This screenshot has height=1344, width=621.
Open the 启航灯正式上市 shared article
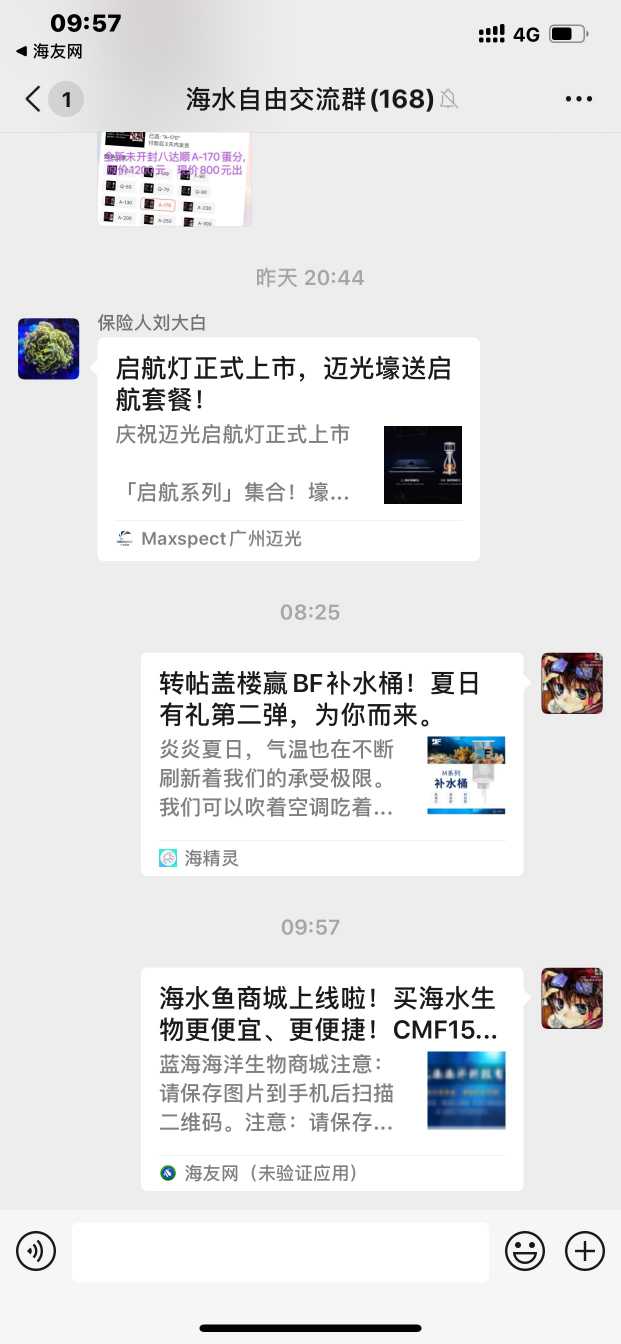[288, 448]
